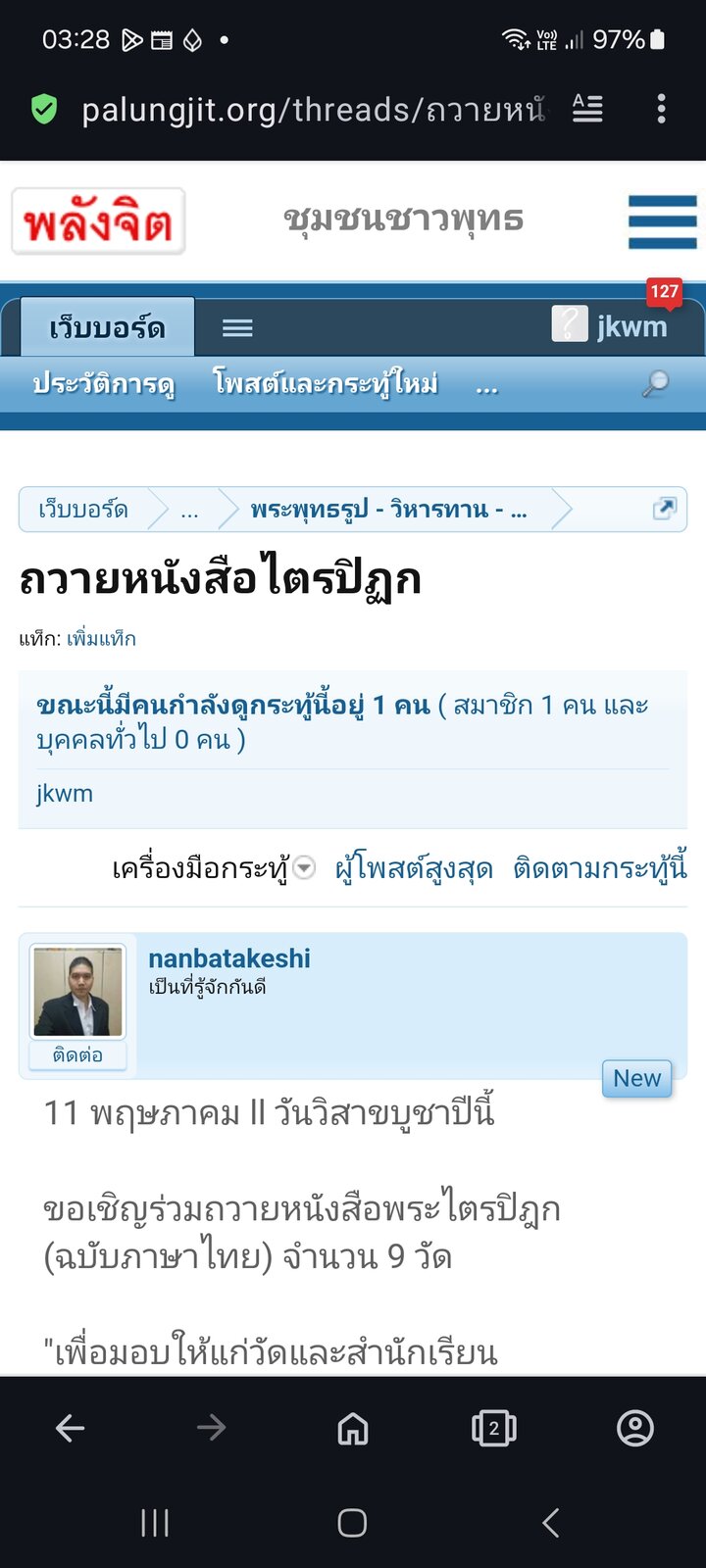Screen dimensions: 706x1568
Task: Open the jkwm account menu
Action: 610,325
